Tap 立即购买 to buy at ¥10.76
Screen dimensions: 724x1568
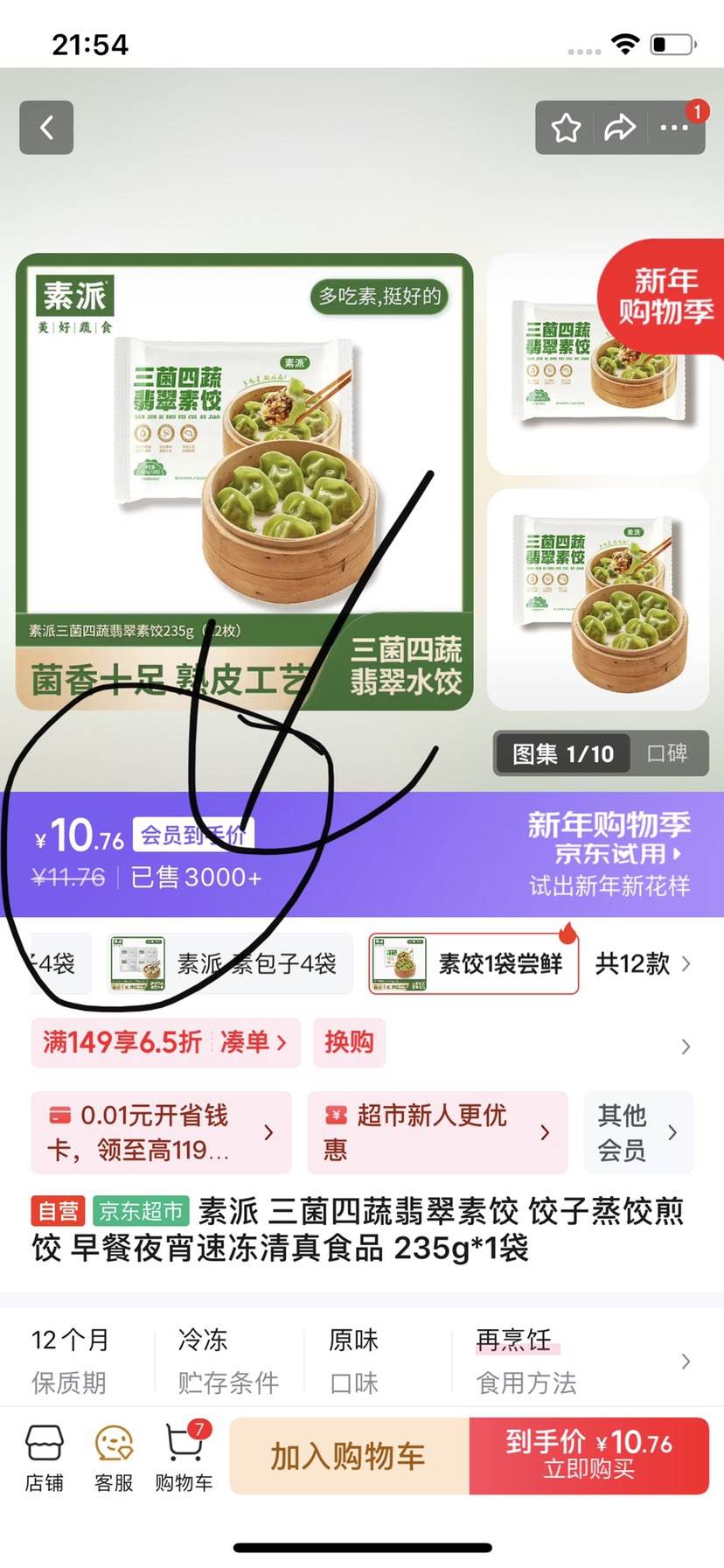(x=588, y=1455)
